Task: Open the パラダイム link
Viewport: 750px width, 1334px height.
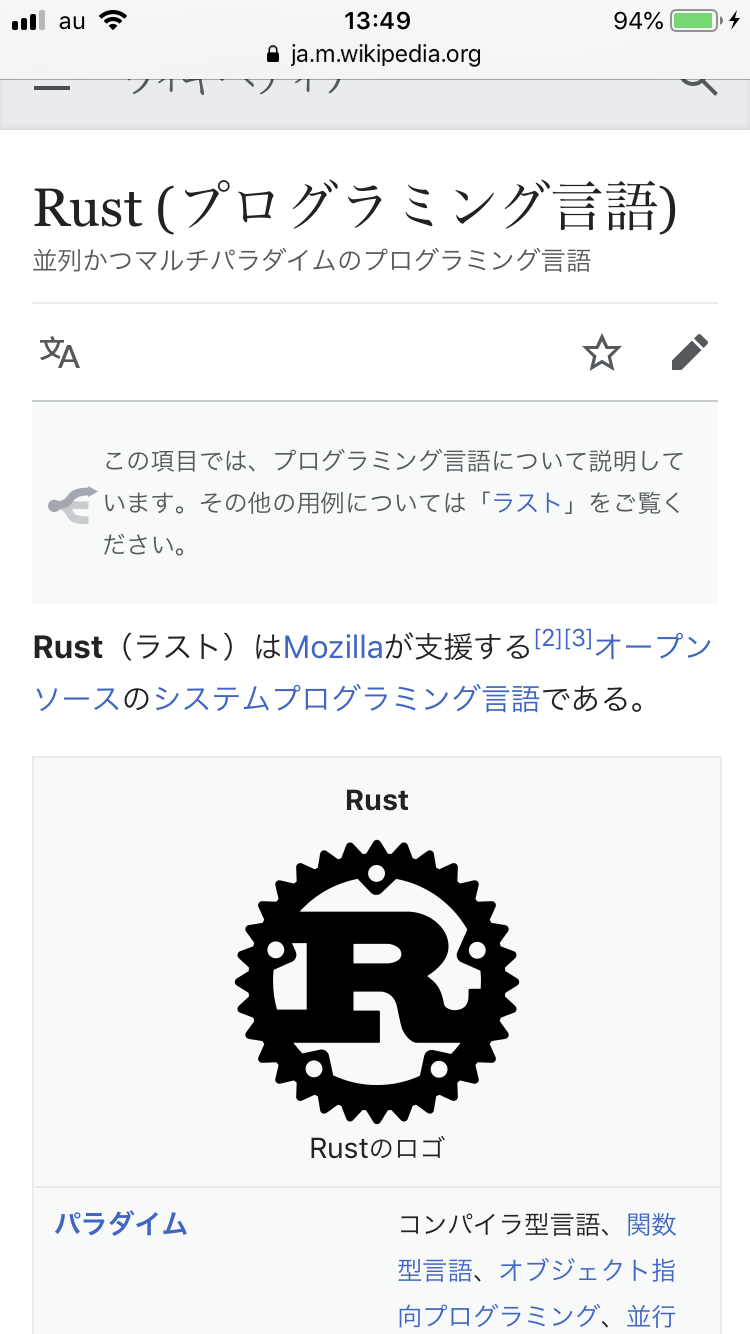Action: coord(121,1223)
